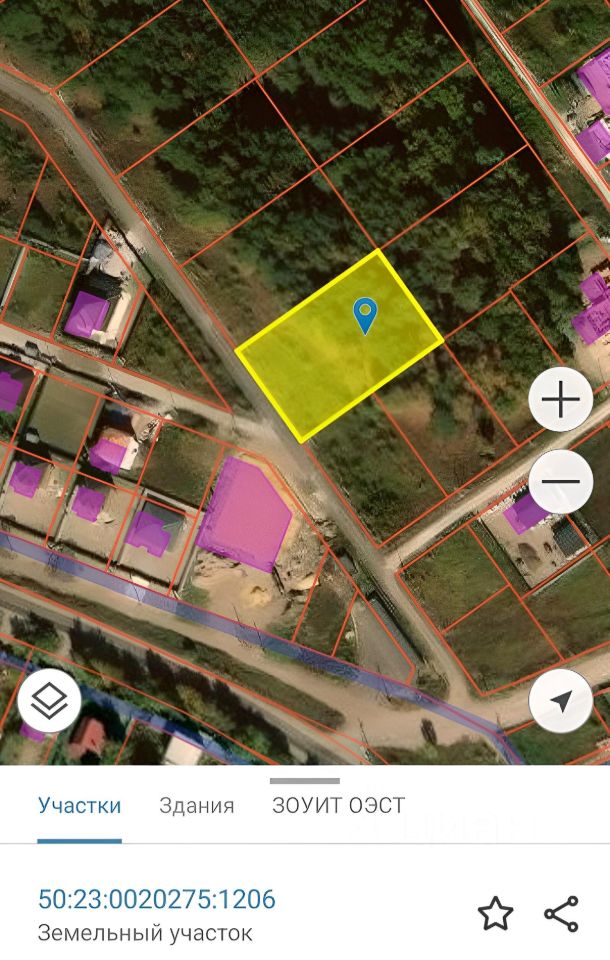
Task: Zoom out of the map
Action: pos(560,481)
